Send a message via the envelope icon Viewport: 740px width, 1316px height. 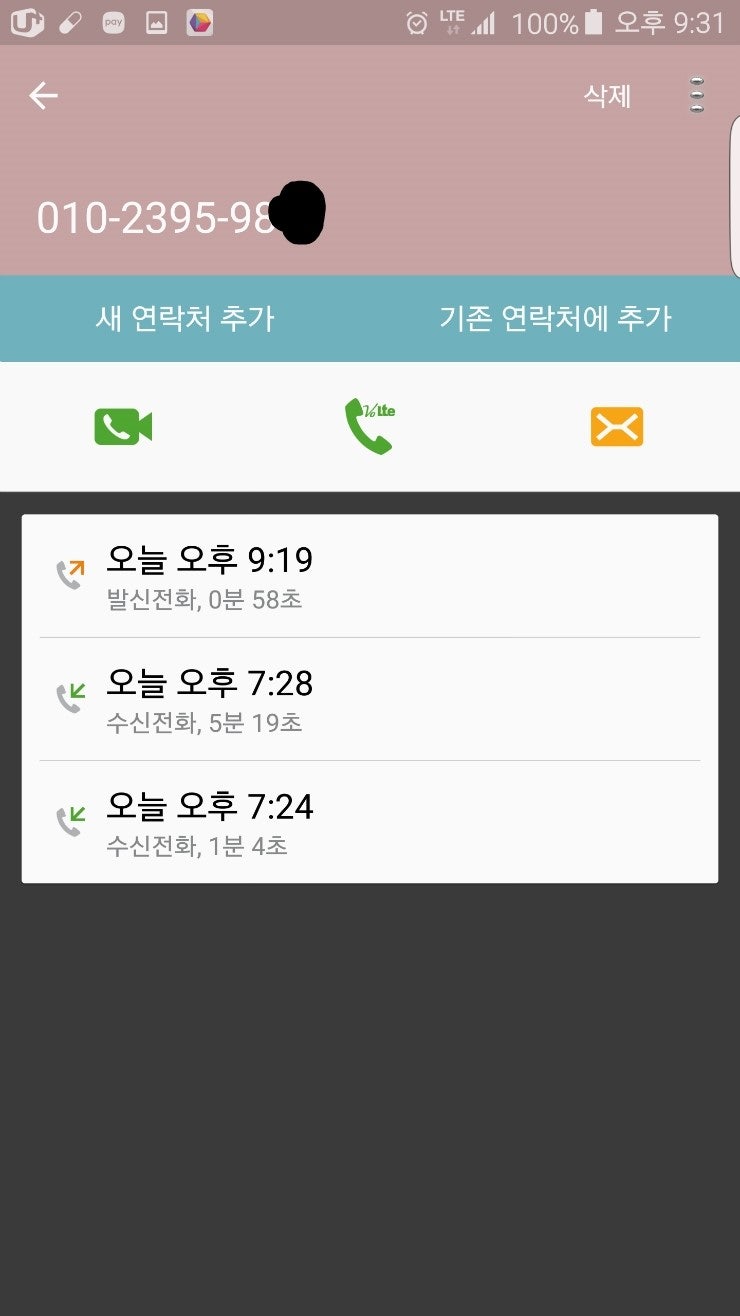[x=616, y=427]
